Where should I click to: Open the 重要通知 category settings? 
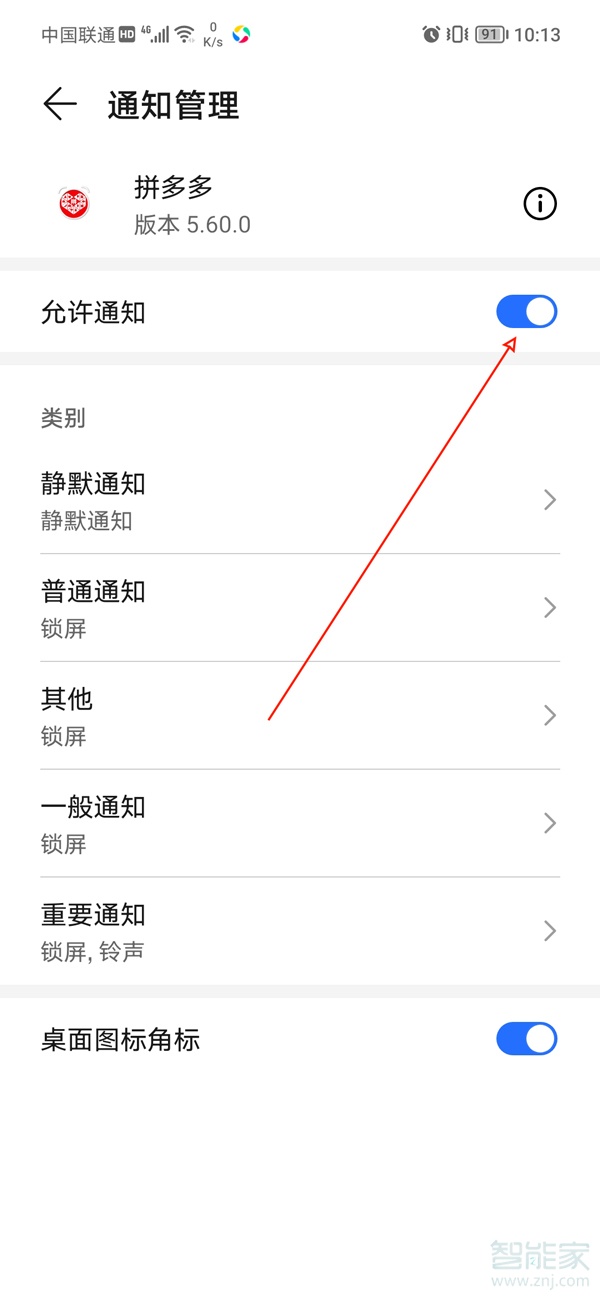(300, 932)
